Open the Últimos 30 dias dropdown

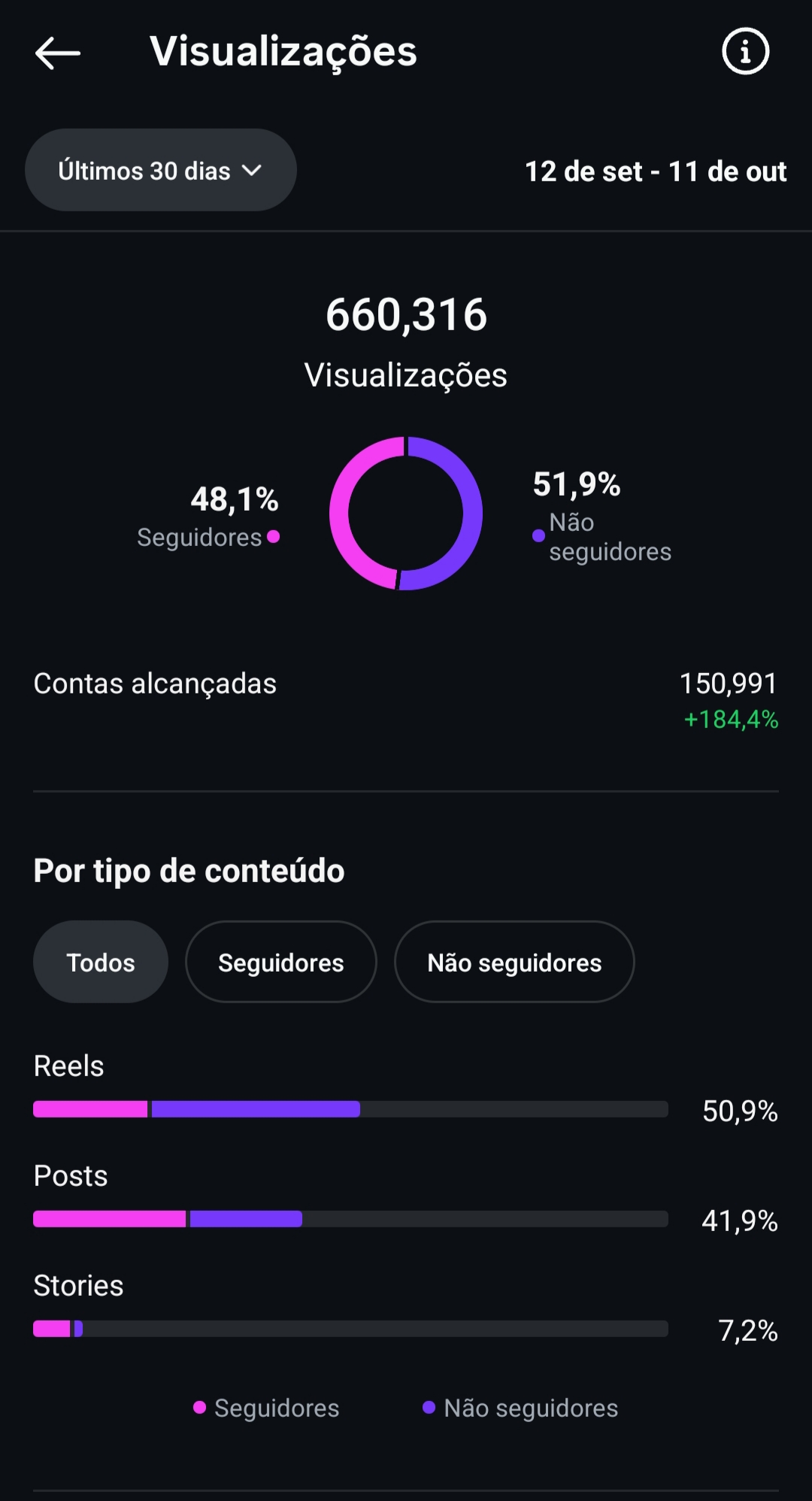coord(161,171)
